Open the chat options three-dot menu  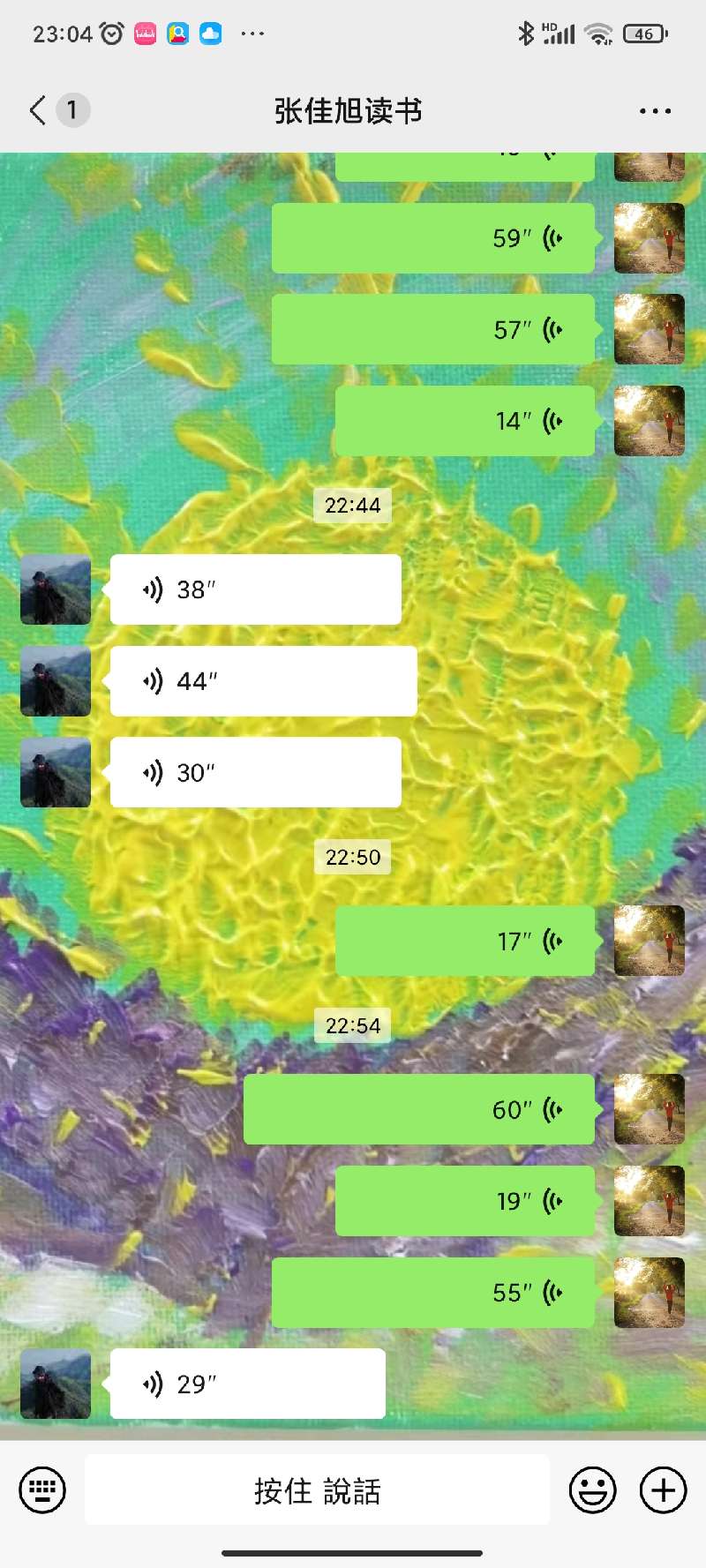click(x=655, y=111)
